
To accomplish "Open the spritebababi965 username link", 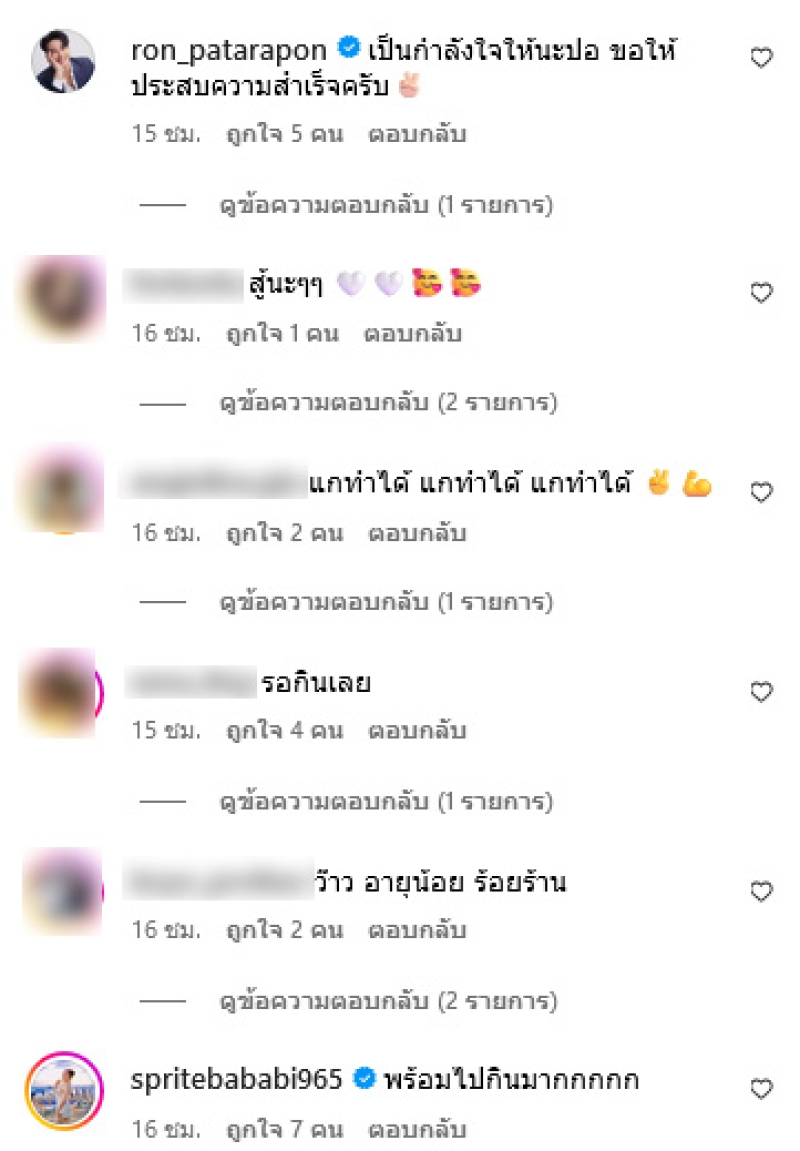I will (x=236, y=1080).
